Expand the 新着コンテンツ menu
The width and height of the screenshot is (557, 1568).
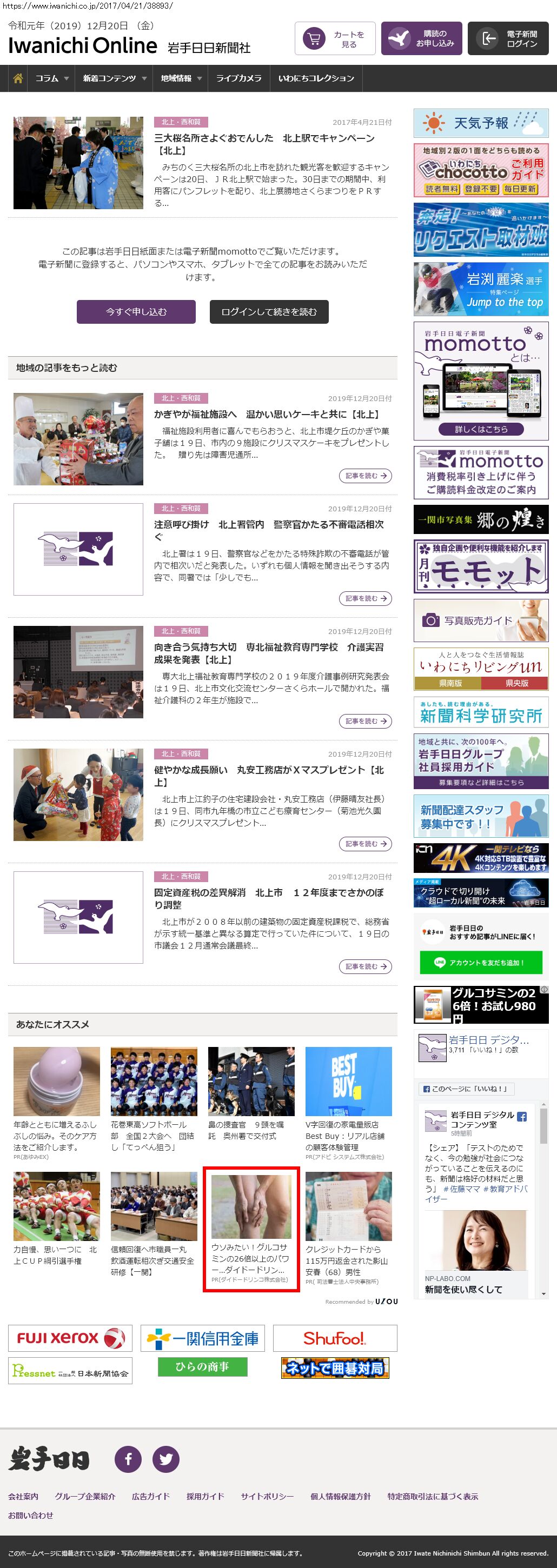click(x=115, y=78)
